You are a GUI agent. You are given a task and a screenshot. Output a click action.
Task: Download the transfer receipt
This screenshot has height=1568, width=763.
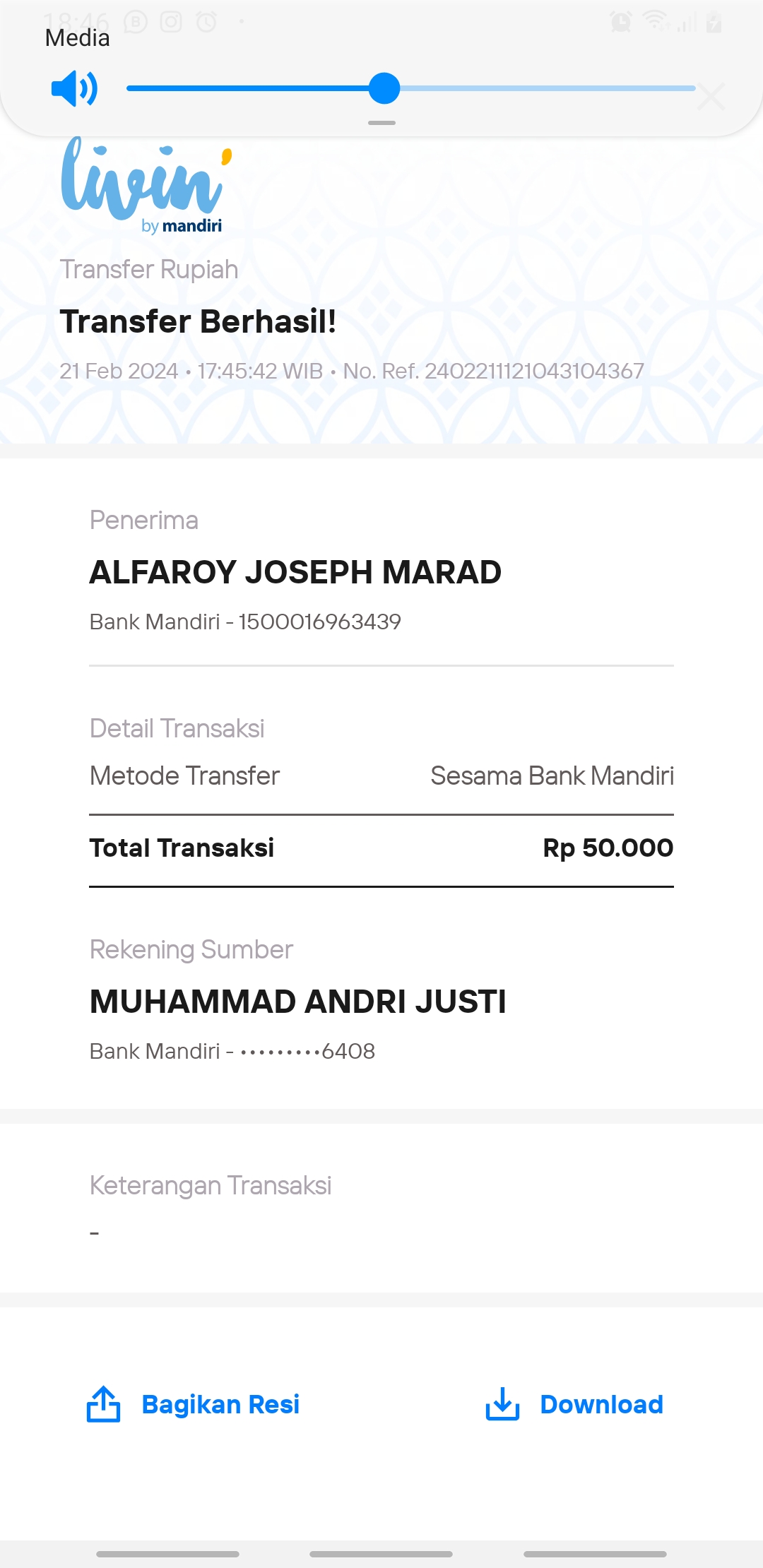(574, 1404)
